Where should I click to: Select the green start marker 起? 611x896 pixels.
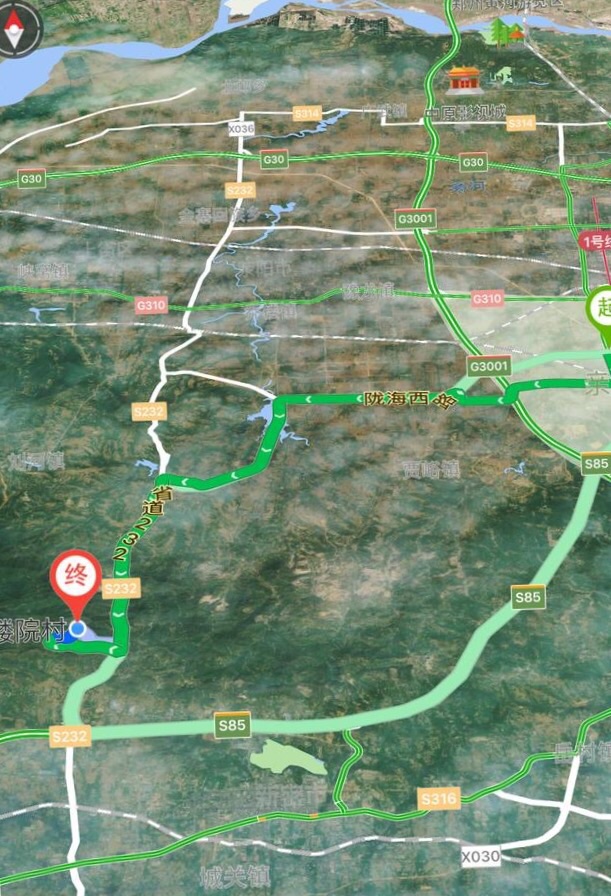pyautogui.click(x=601, y=308)
